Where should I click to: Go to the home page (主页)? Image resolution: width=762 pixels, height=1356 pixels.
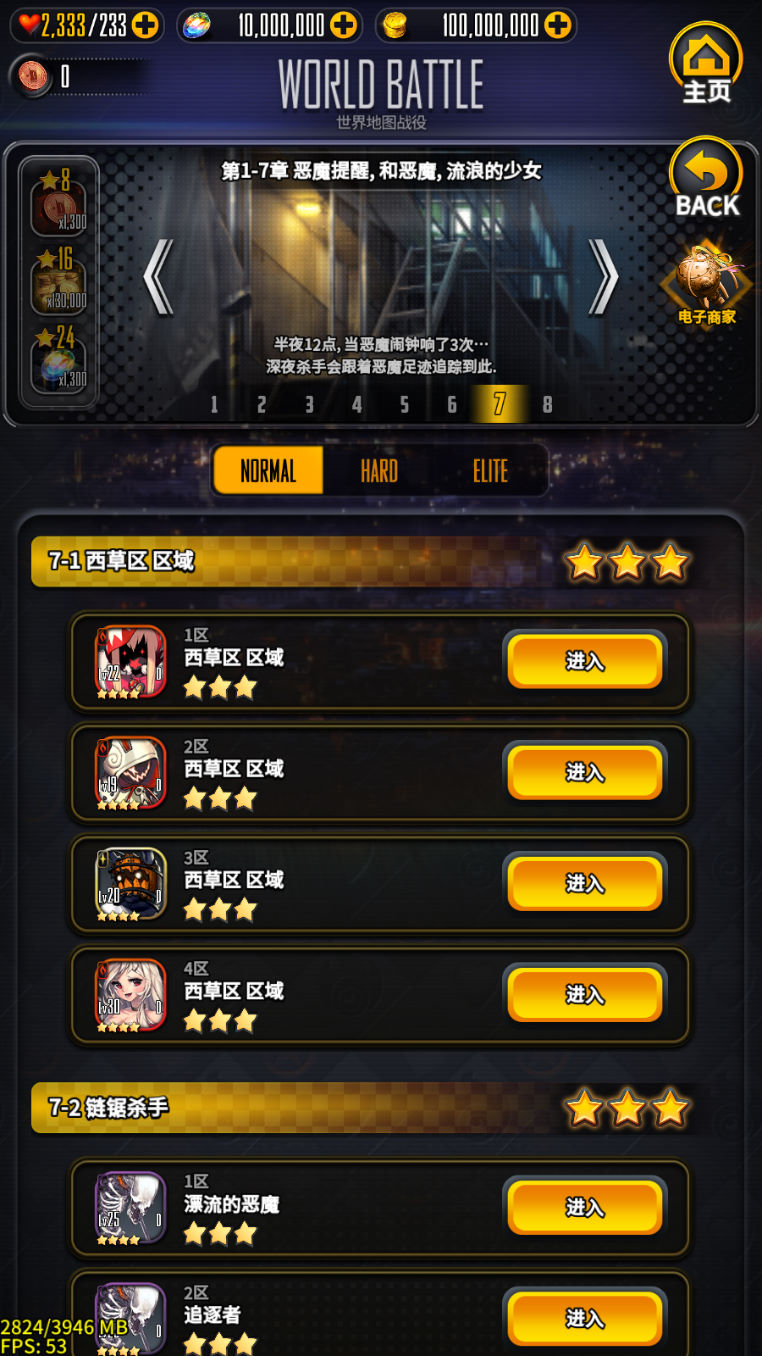pos(706,64)
